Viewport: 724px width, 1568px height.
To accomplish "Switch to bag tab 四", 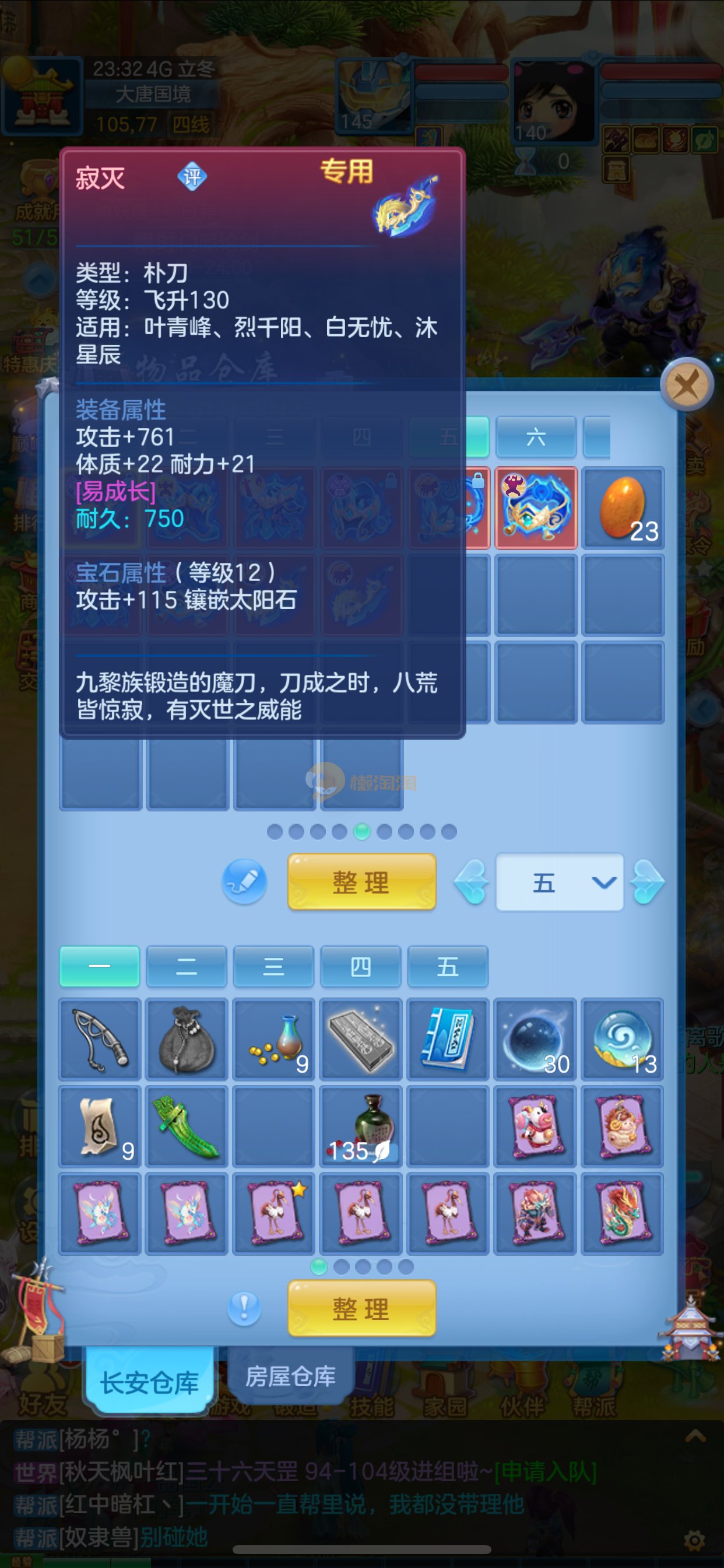I will (x=360, y=967).
